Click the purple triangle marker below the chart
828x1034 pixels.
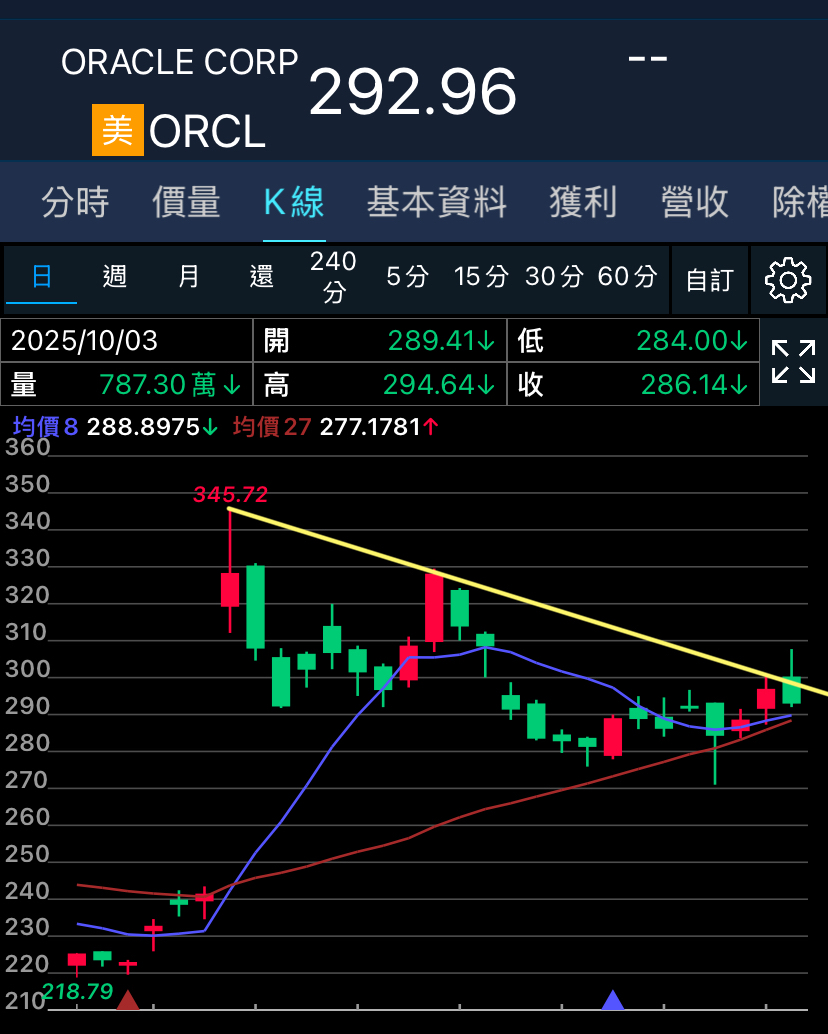click(613, 998)
